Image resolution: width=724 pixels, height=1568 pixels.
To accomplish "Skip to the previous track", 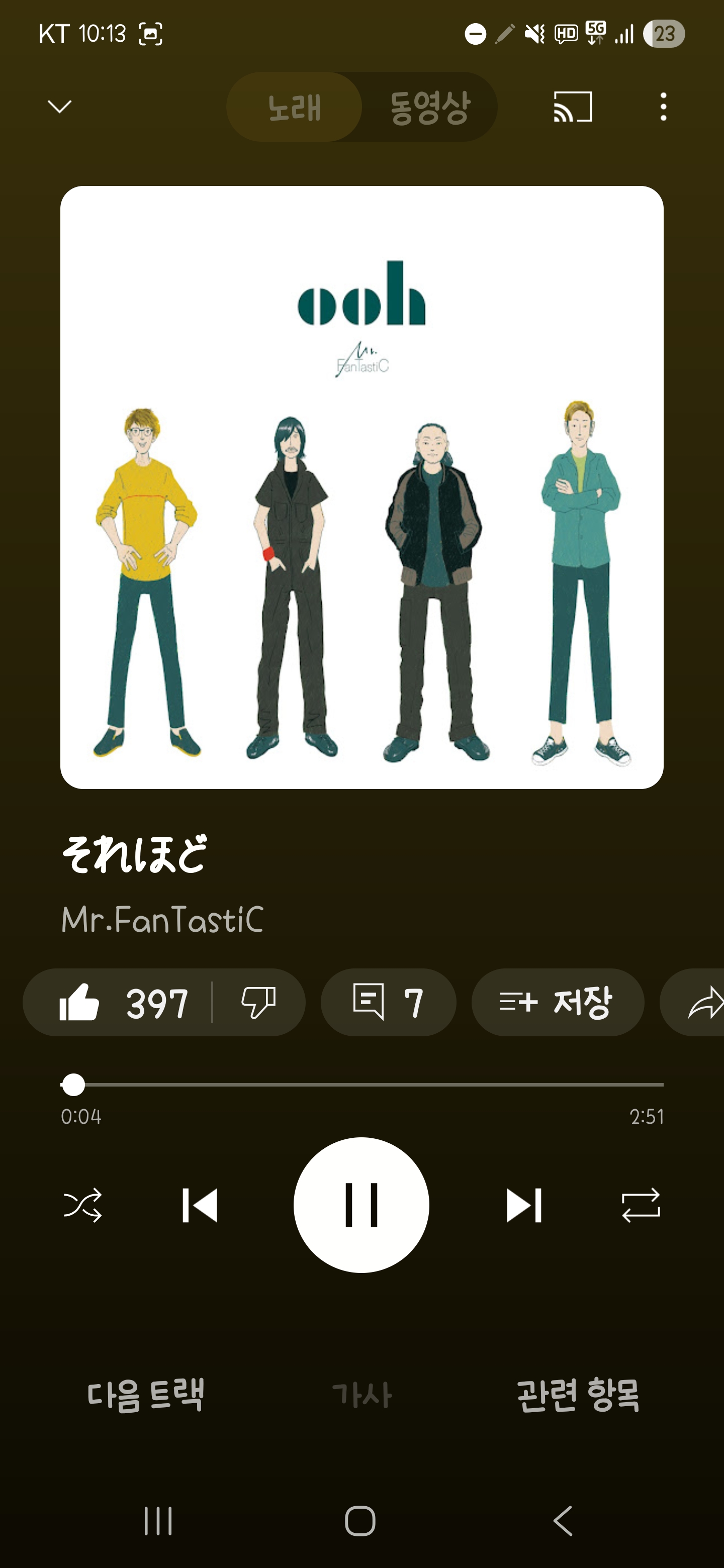I will click(x=200, y=1205).
